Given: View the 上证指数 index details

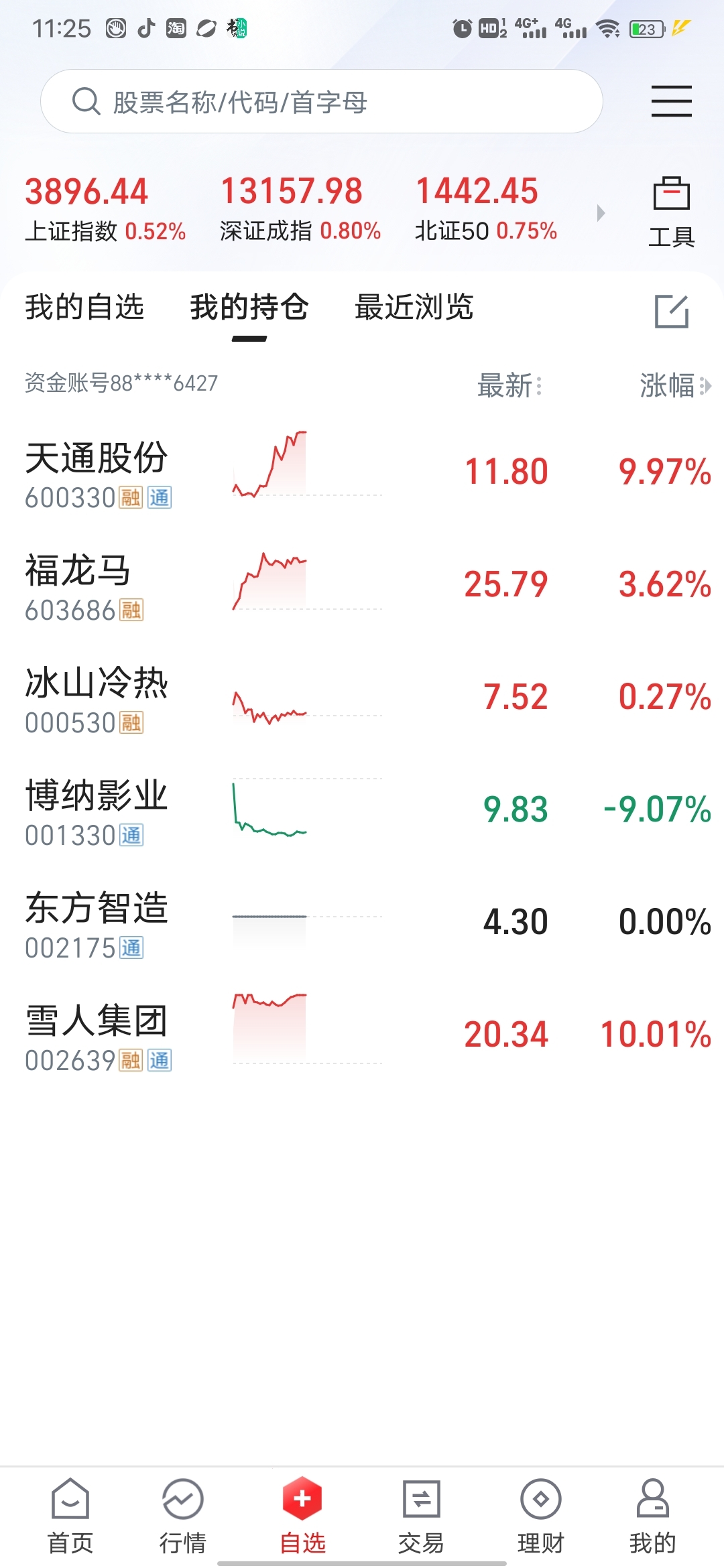Looking at the screenshot, I should click(105, 209).
